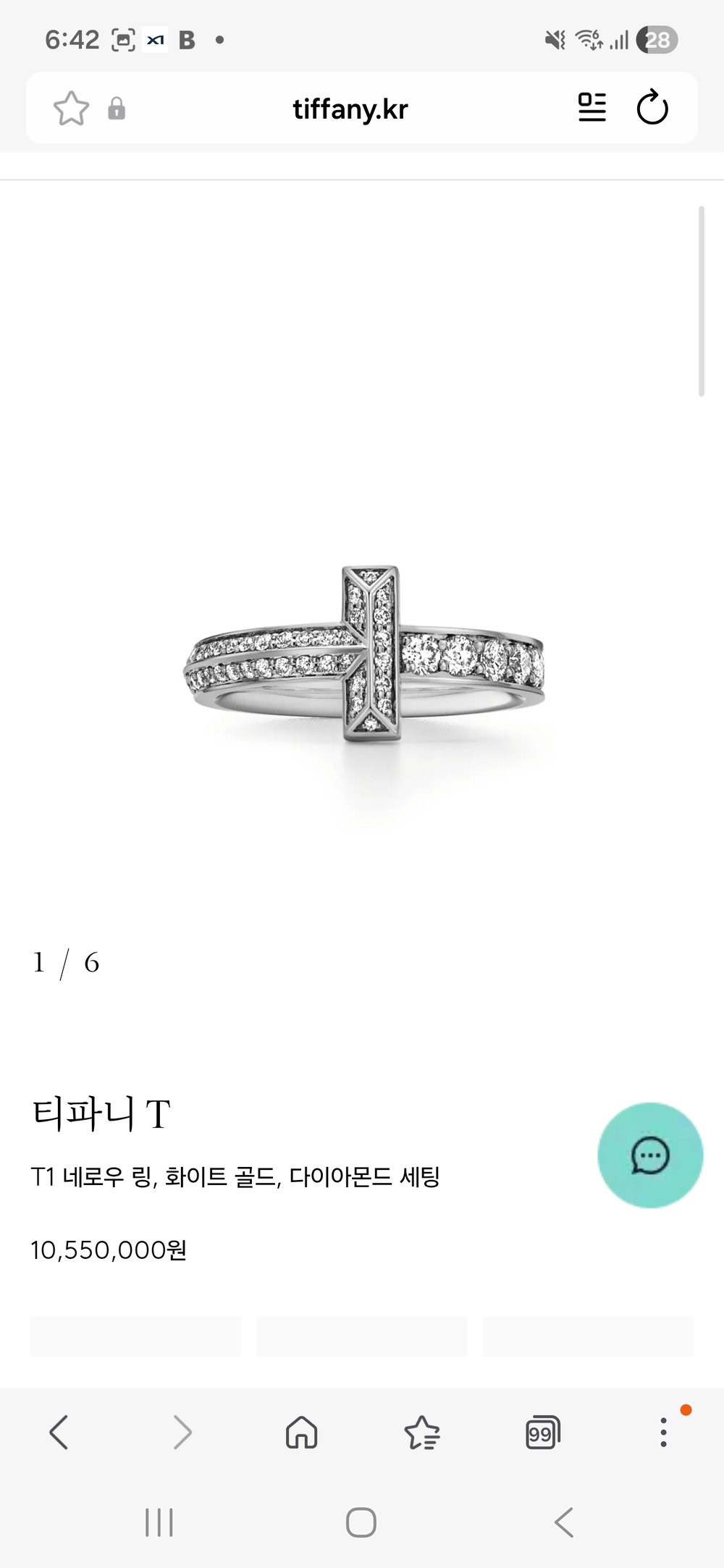Open recent apps from navigation bar
The width and height of the screenshot is (724, 1568).
pyautogui.click(x=159, y=1522)
